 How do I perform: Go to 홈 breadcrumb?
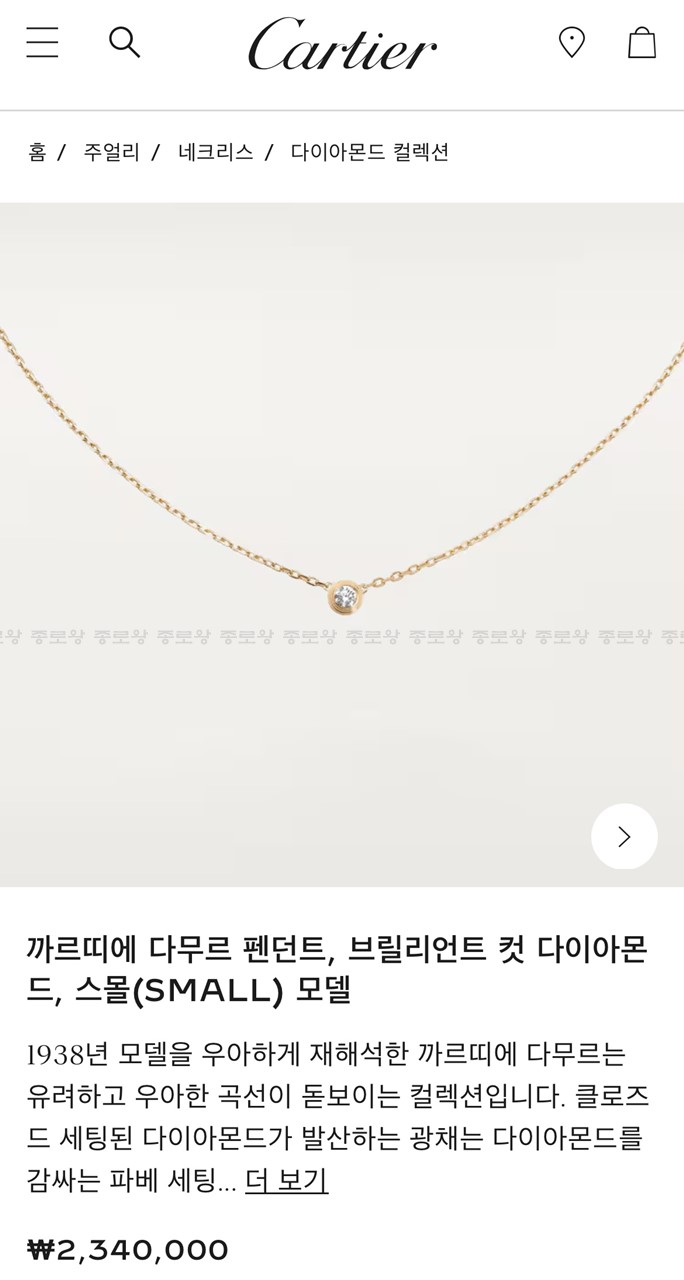pyautogui.click(x=37, y=152)
